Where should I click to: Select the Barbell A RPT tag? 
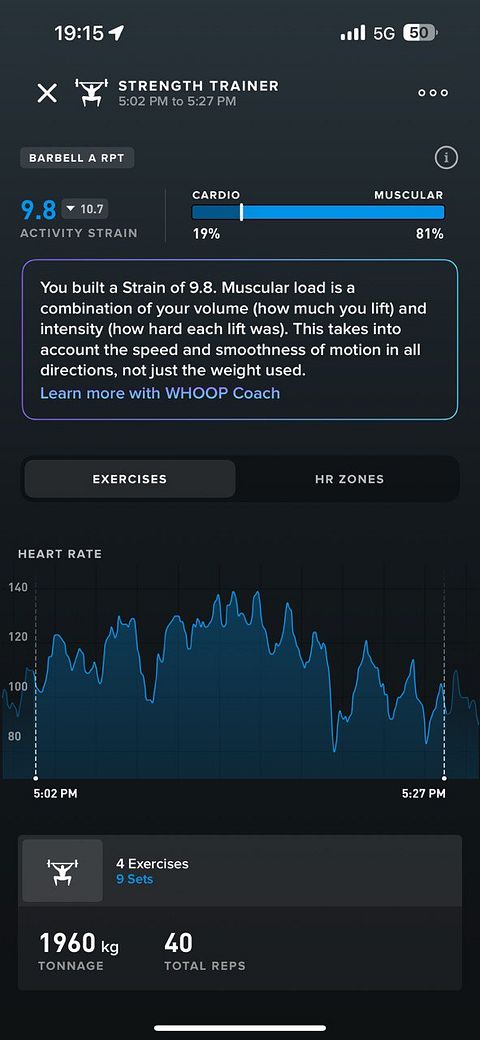tap(77, 159)
